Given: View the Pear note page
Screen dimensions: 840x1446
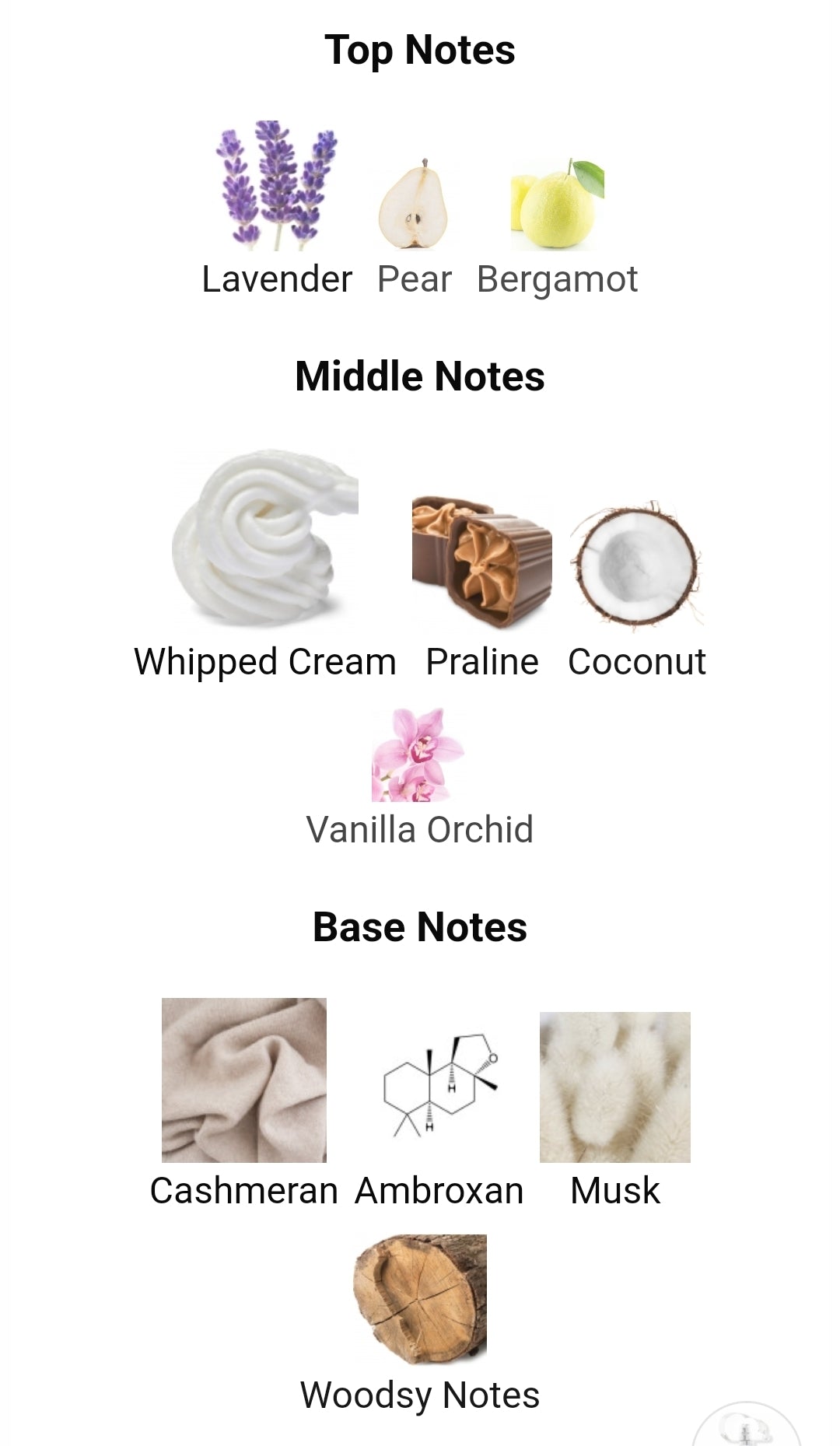Looking at the screenshot, I should click(414, 204).
